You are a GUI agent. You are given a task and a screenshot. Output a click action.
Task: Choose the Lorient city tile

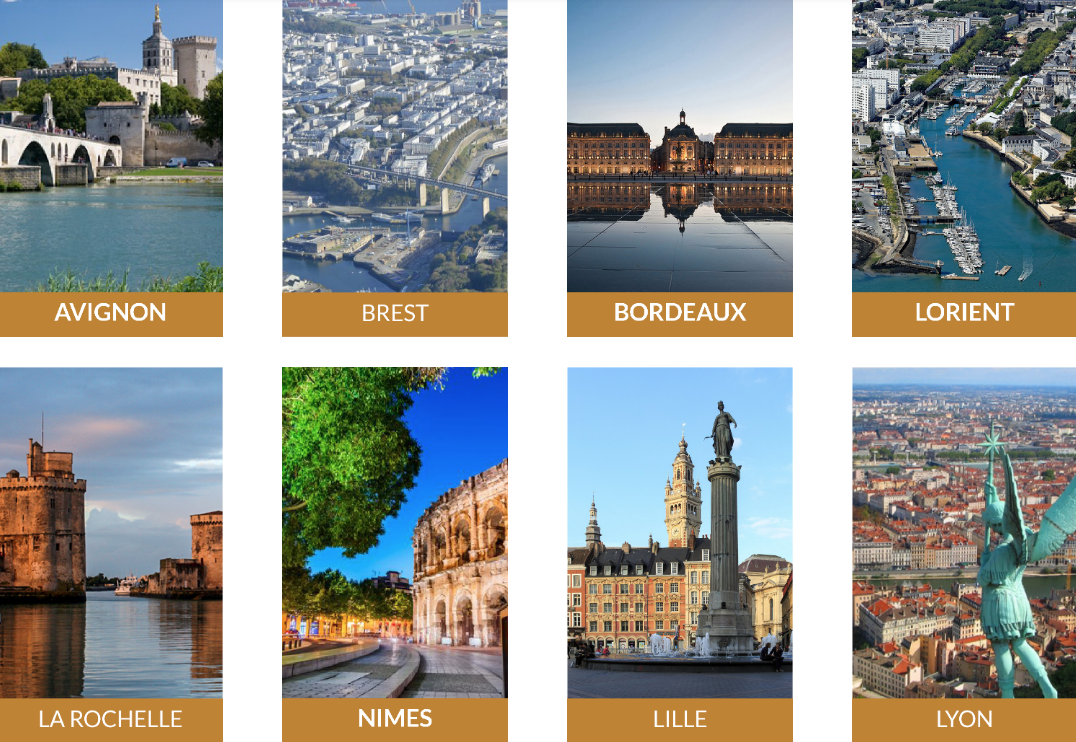(963, 170)
